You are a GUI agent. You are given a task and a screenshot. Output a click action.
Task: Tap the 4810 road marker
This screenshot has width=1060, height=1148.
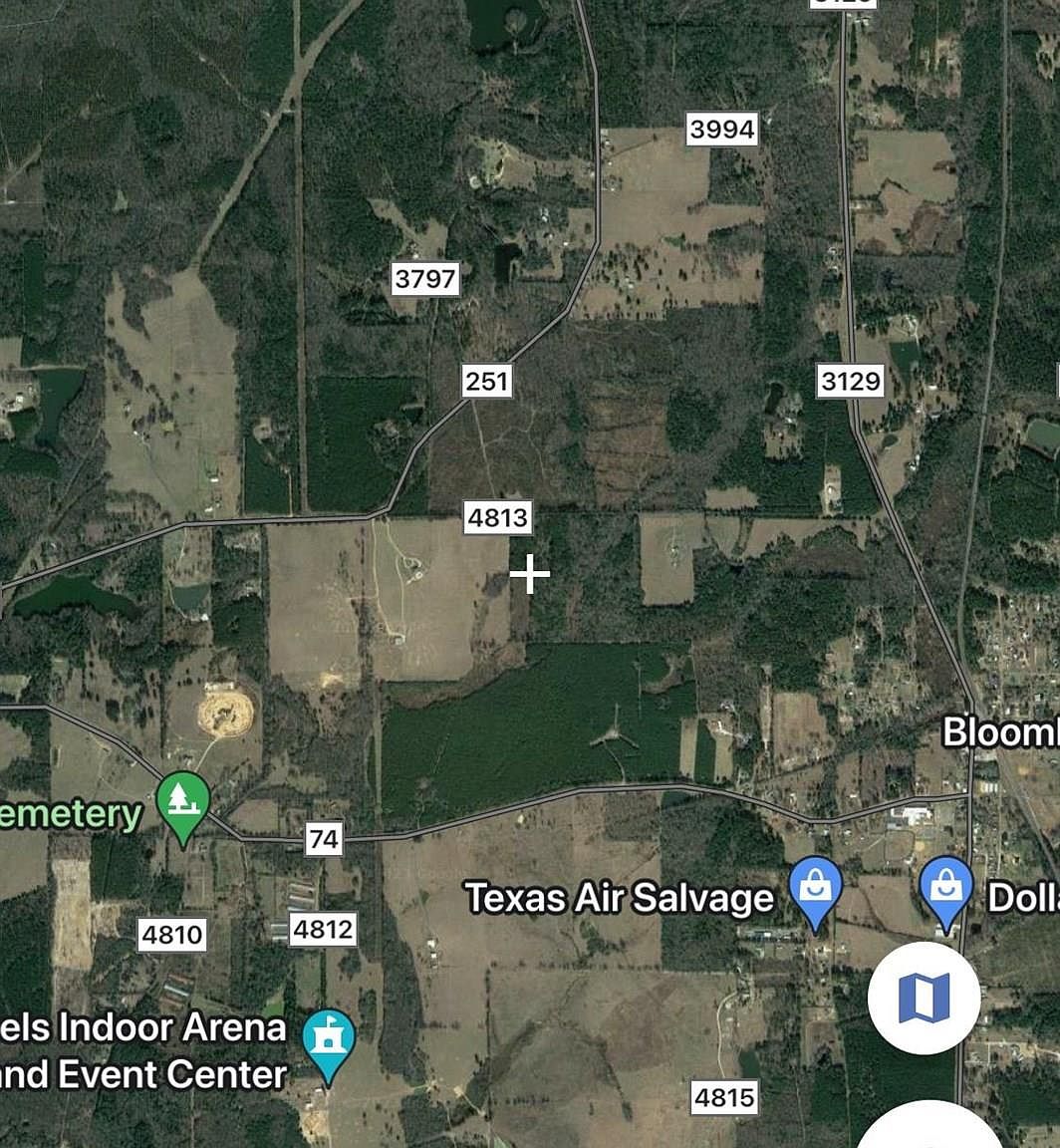click(x=171, y=935)
